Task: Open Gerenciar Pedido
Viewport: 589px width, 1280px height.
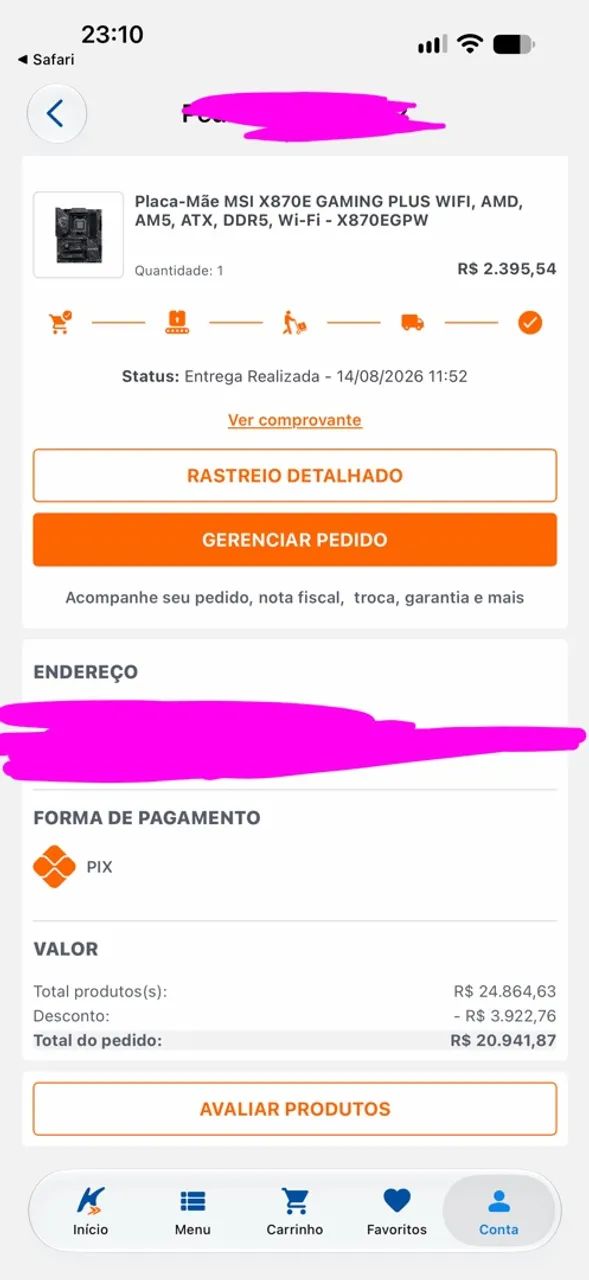Action: pyautogui.click(x=295, y=540)
